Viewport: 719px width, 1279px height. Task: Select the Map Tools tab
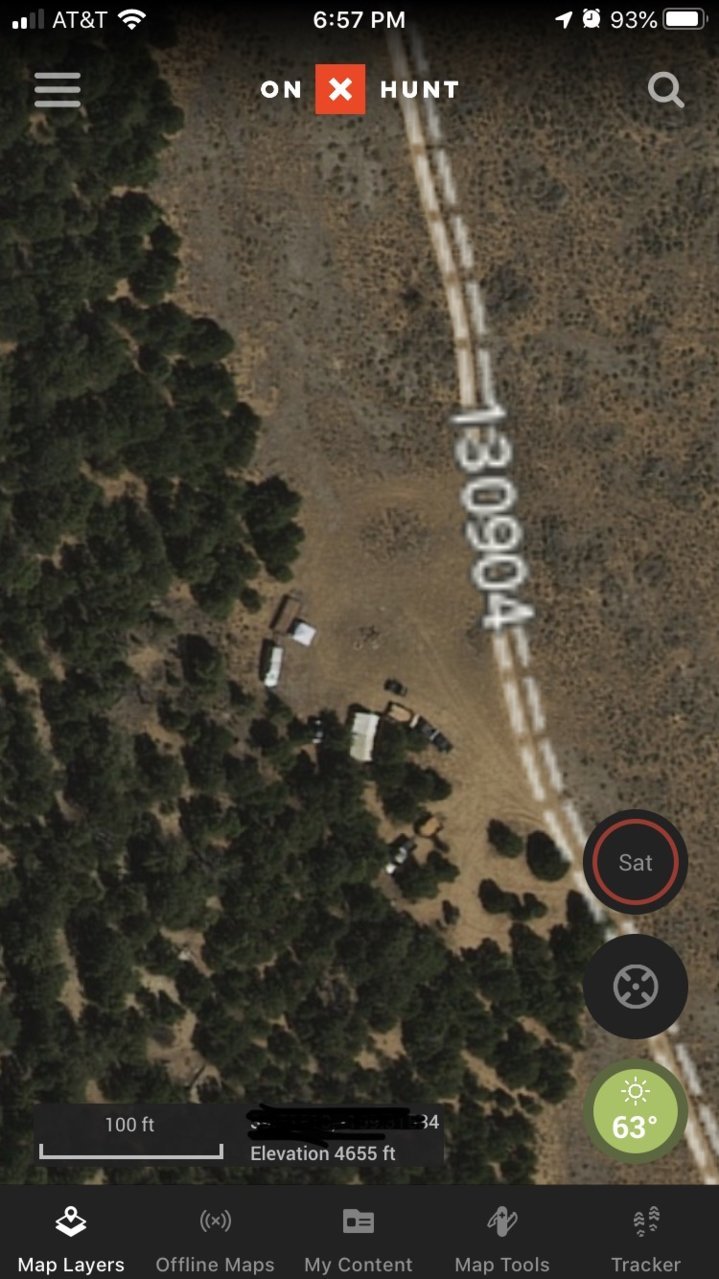(502, 1239)
